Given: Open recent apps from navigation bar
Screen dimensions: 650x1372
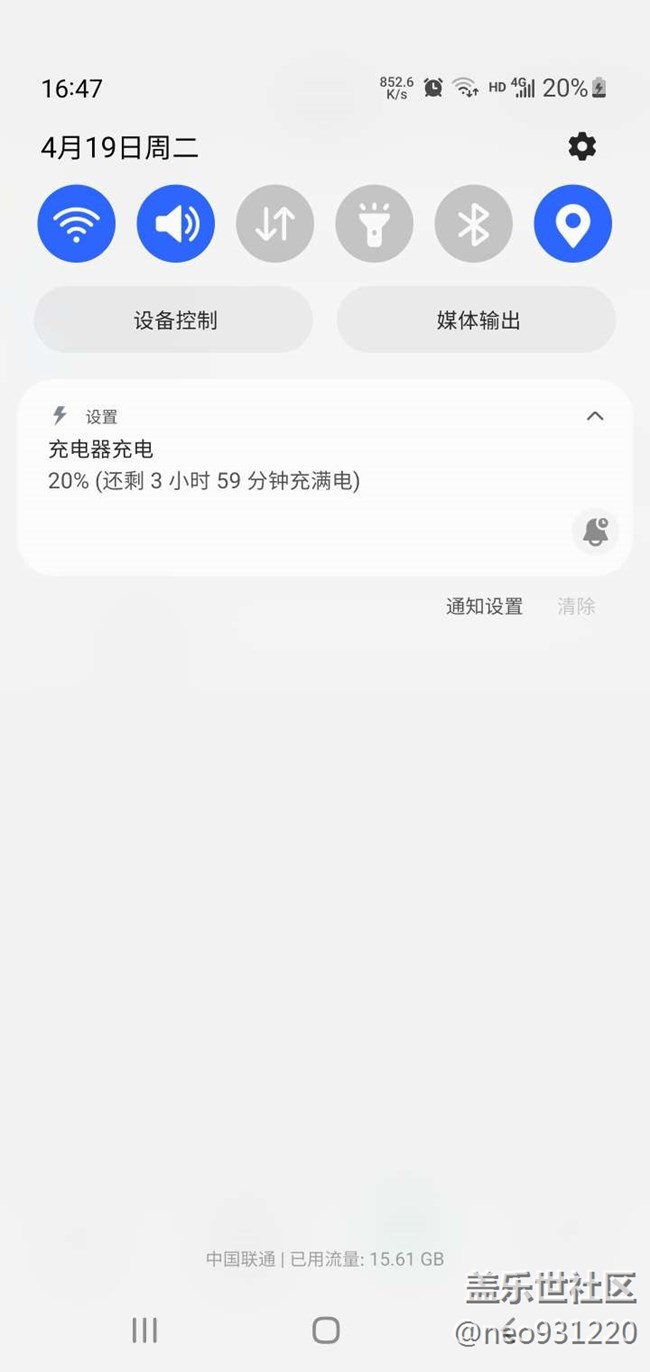Looking at the screenshot, I should point(145,1329).
